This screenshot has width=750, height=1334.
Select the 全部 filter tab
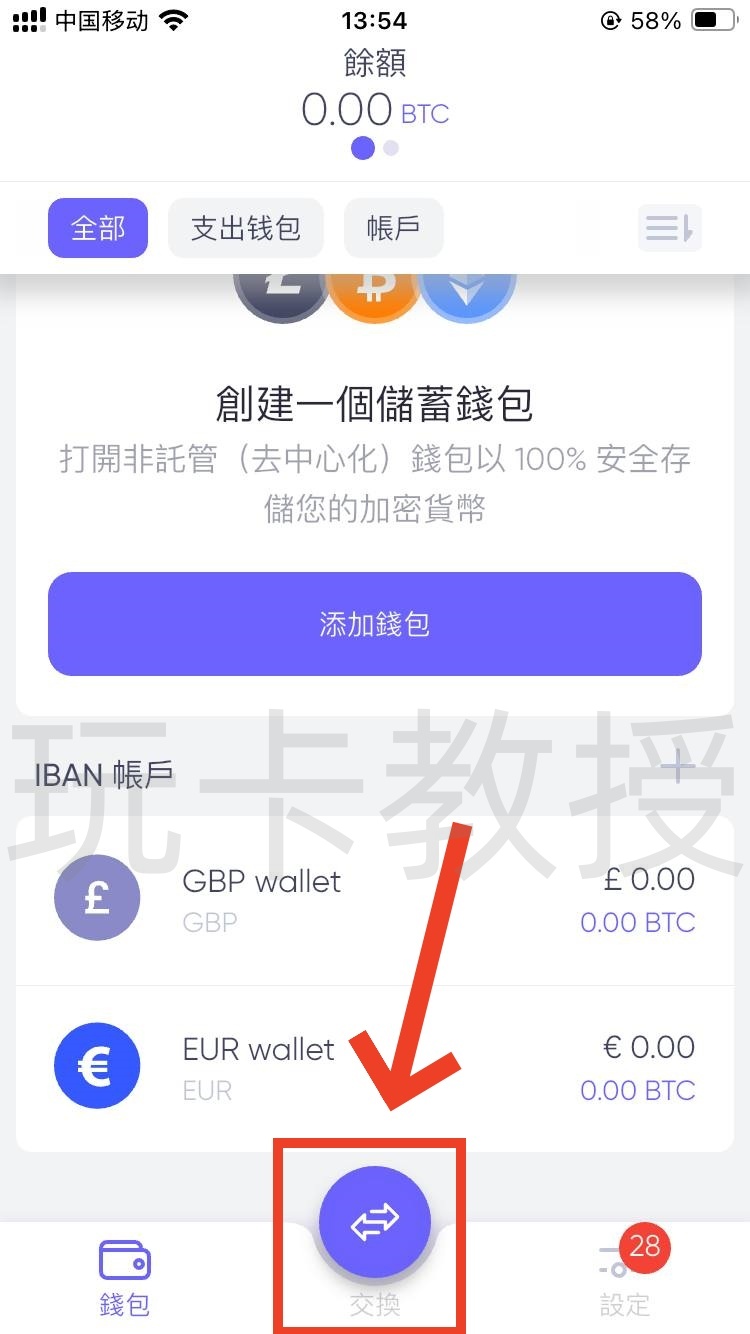pyautogui.click(x=97, y=228)
